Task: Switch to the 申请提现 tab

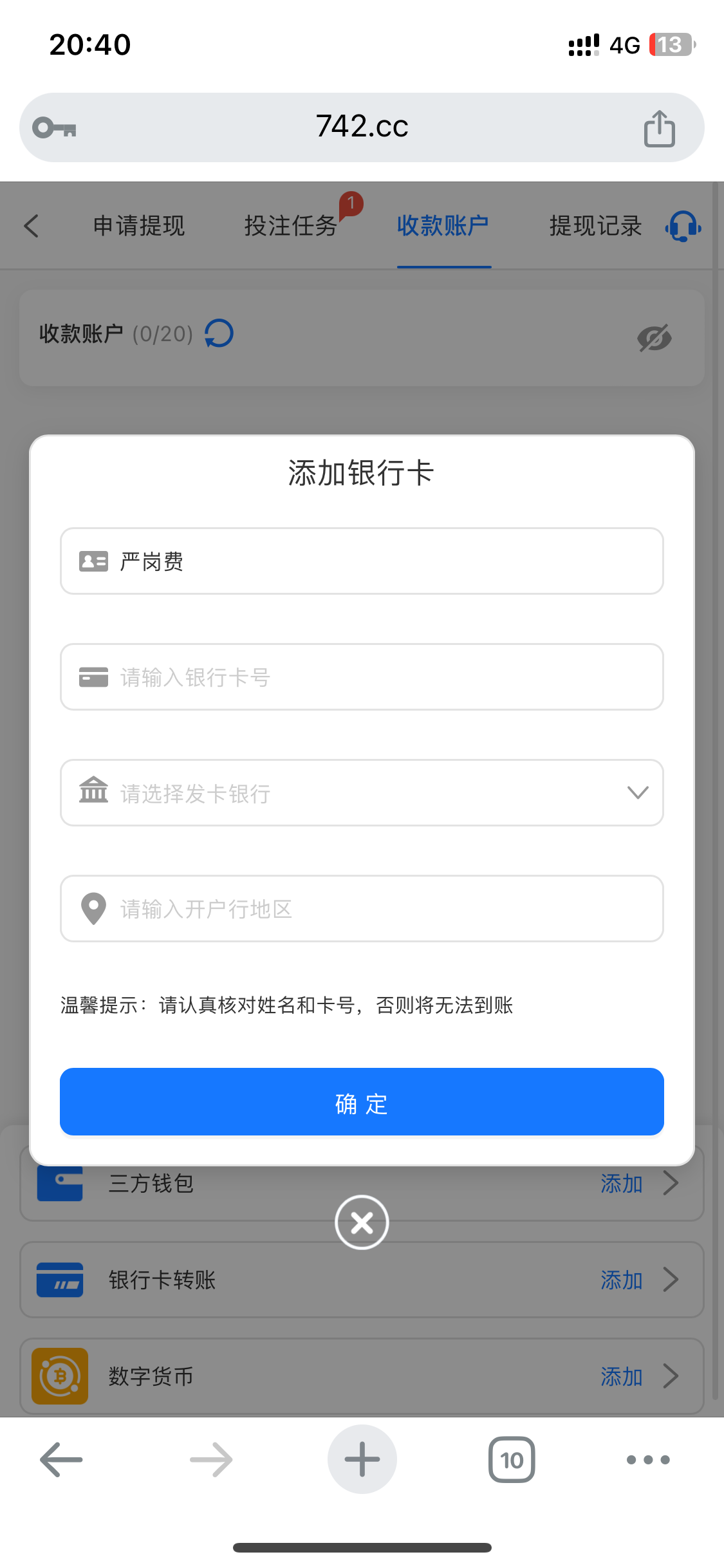Action: point(139,226)
